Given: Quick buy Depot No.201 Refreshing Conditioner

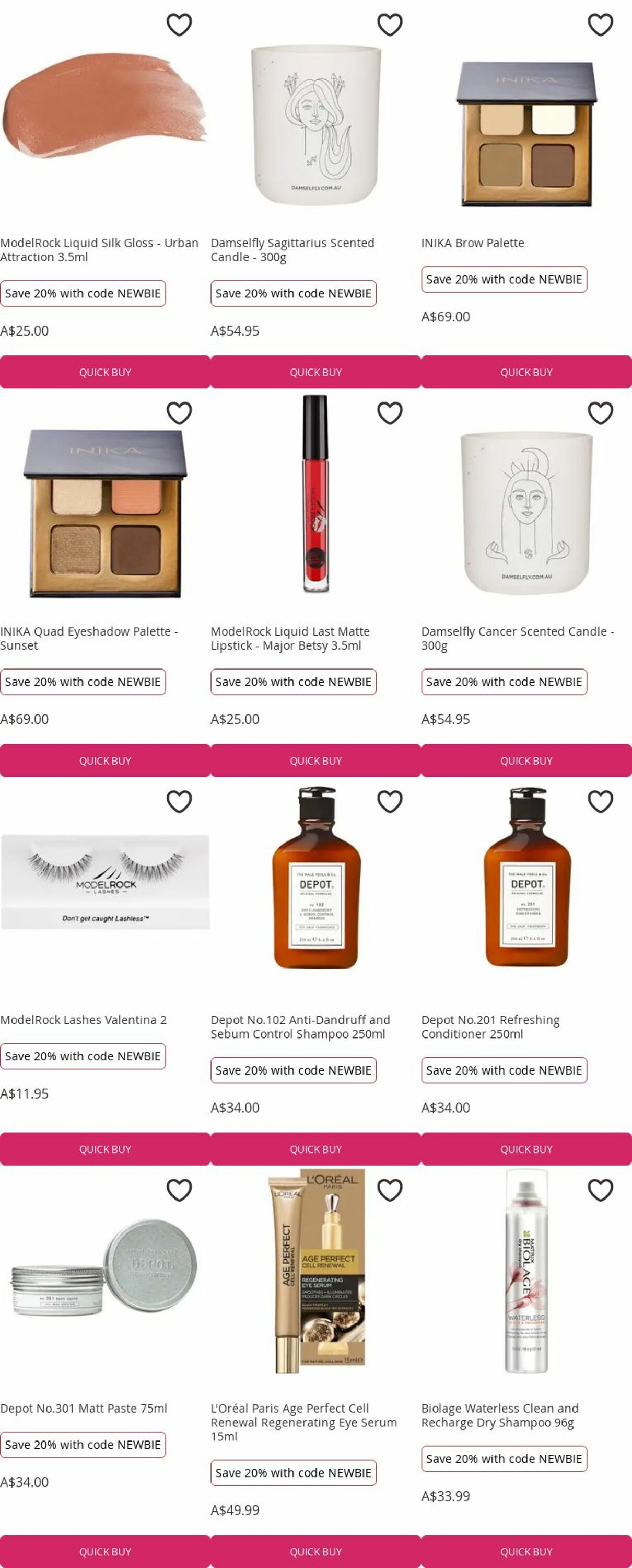Looking at the screenshot, I should point(526,1149).
